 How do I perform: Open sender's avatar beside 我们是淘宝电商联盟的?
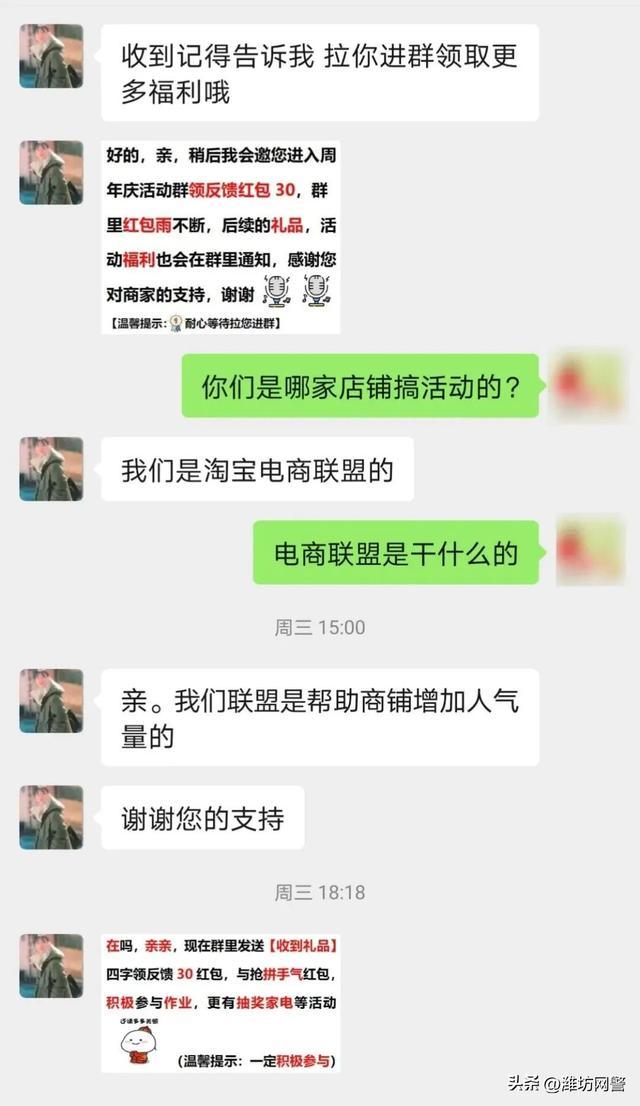[51, 468]
